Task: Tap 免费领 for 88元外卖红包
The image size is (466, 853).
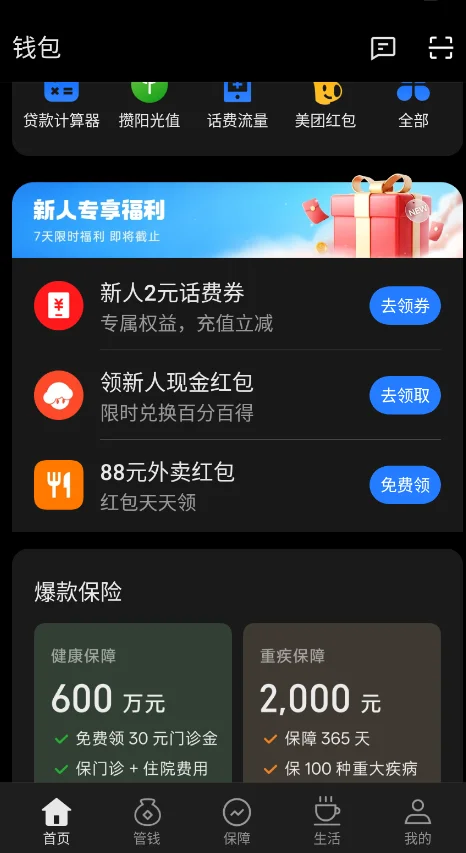Action: pos(405,485)
